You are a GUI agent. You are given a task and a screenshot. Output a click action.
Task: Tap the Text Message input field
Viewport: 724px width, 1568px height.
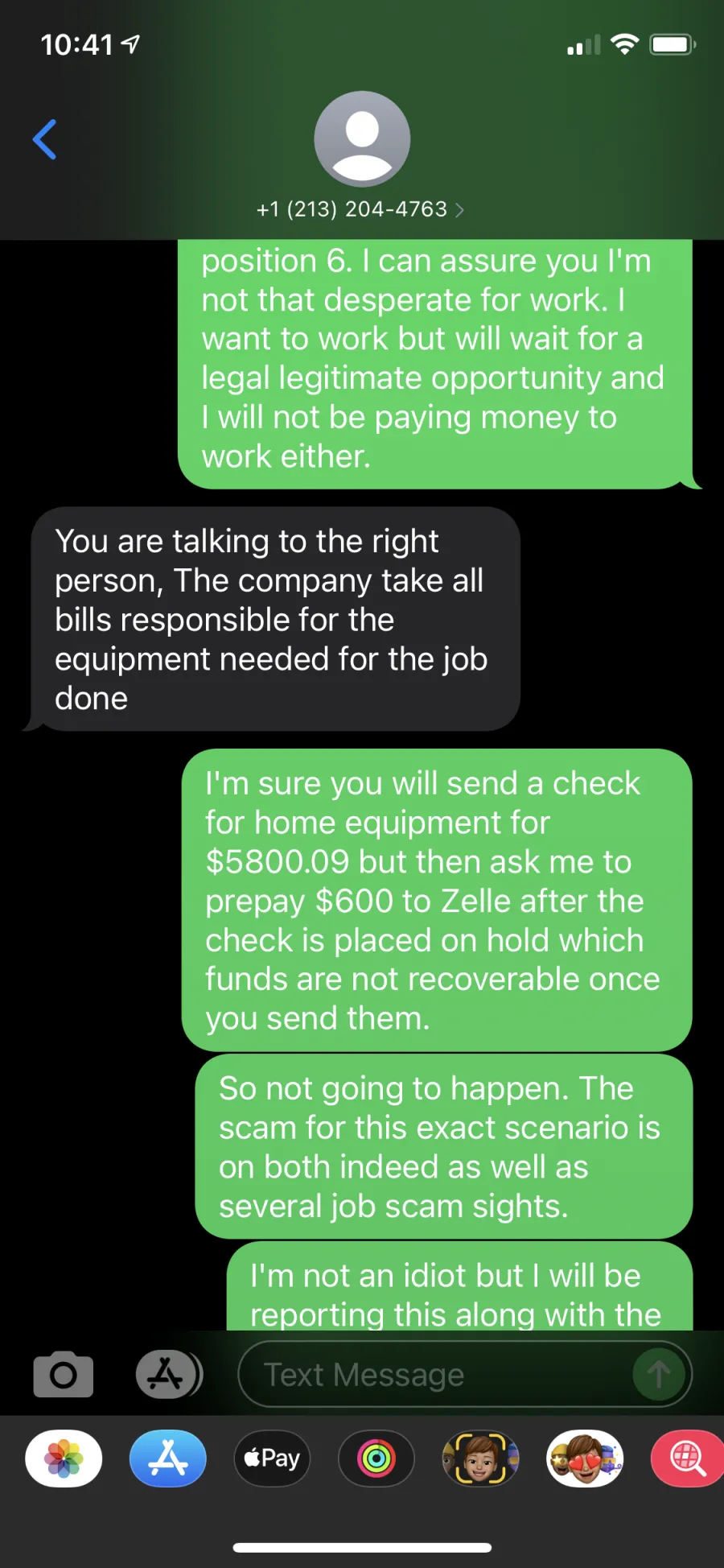[x=446, y=1374]
